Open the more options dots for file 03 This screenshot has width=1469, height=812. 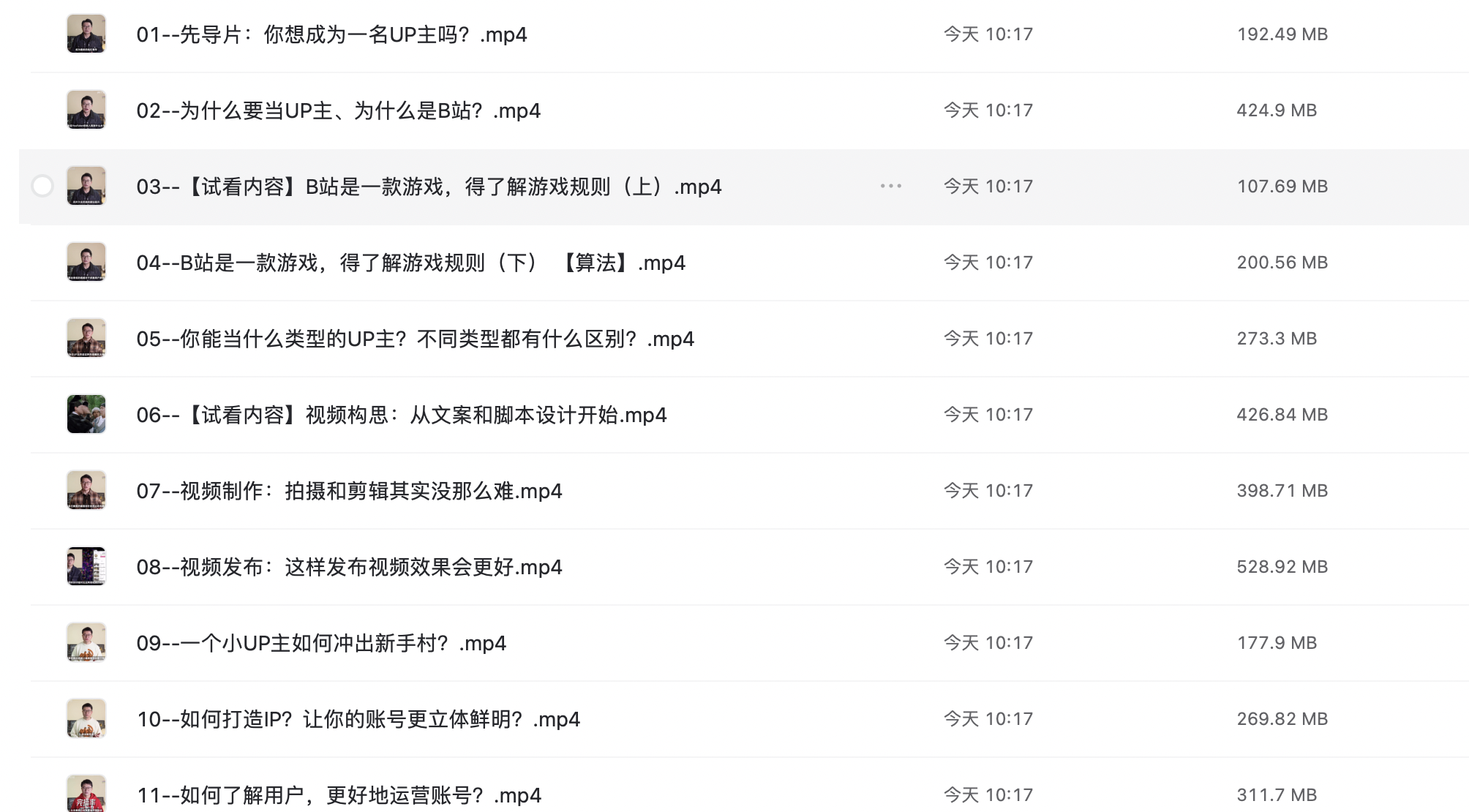(890, 187)
